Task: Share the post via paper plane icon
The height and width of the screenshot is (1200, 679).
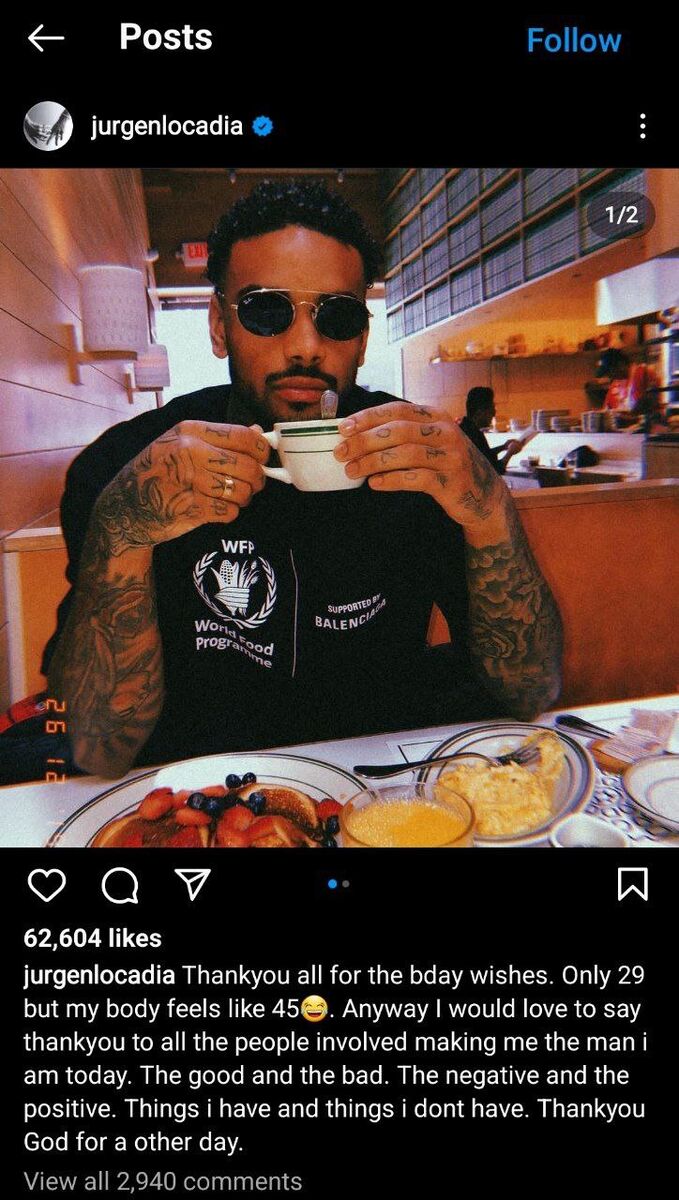Action: (x=192, y=884)
